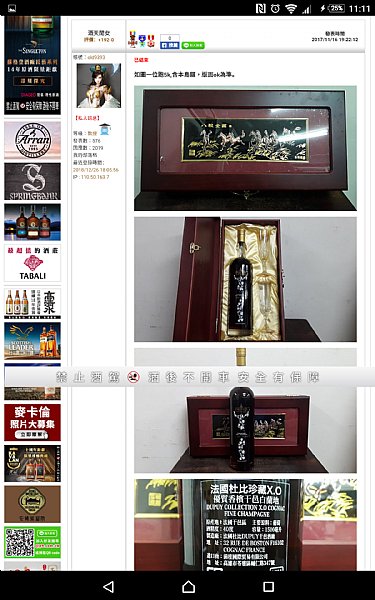The width and height of the screenshot is (375, 600).
Task: Open the 麥卡倫 photo collection banner
Action: click(x=33, y=422)
